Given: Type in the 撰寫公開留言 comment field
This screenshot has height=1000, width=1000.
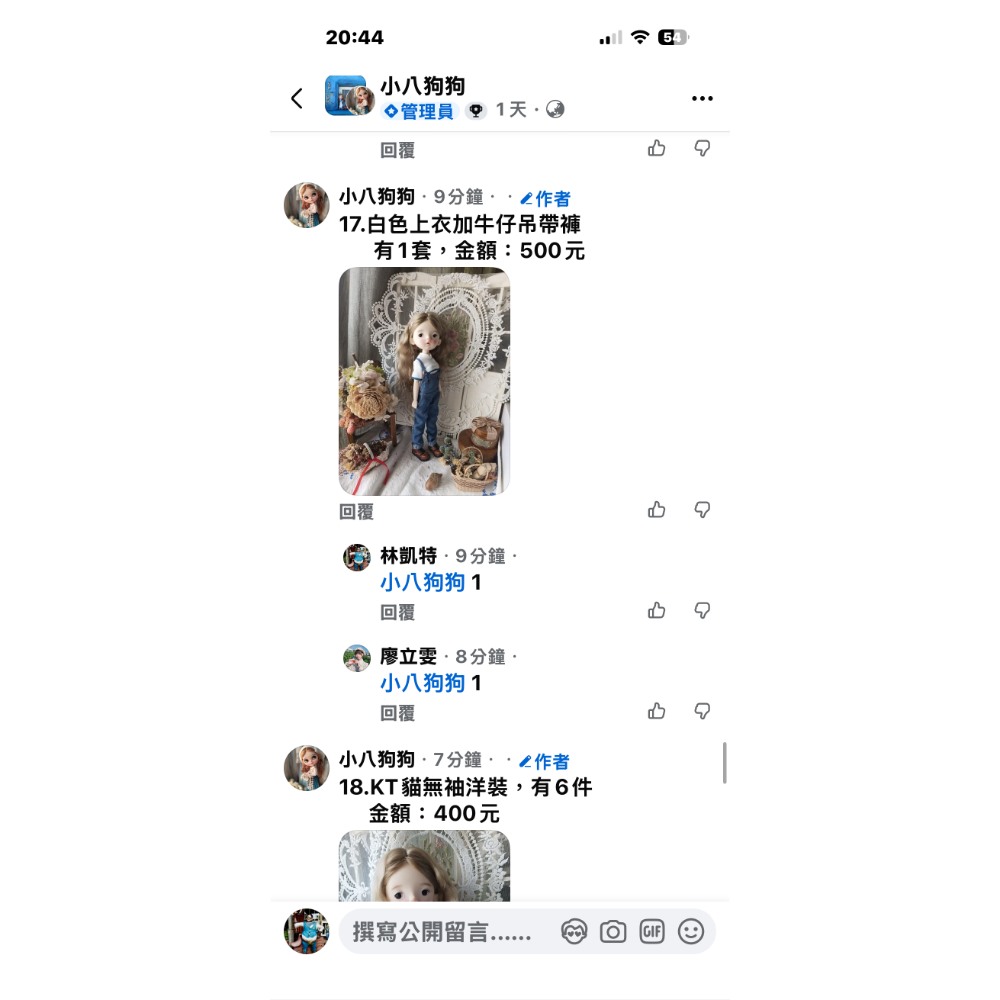Looking at the screenshot, I should (445, 932).
